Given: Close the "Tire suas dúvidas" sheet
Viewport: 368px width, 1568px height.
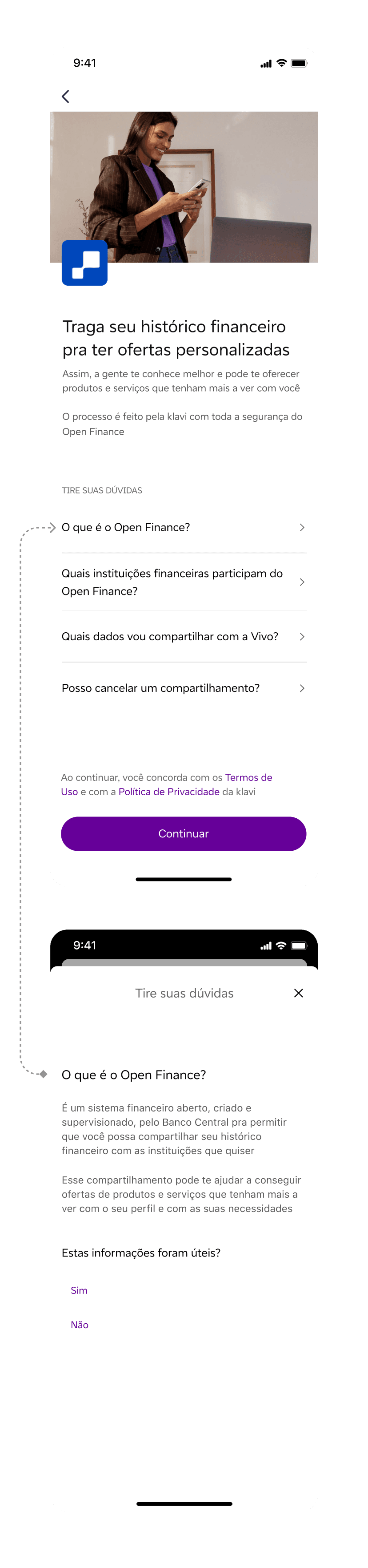Looking at the screenshot, I should click(299, 994).
